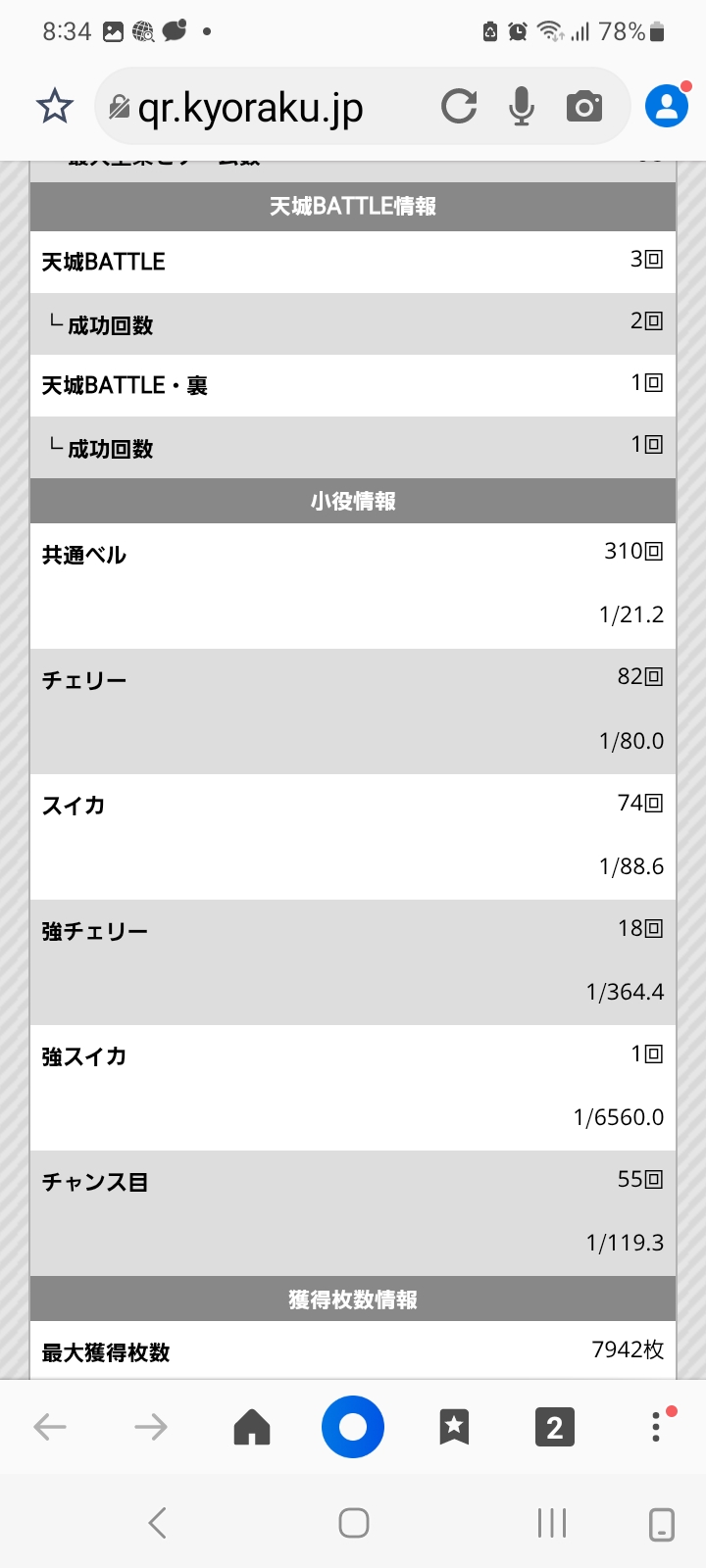
Task: Reload the current page
Action: click(x=459, y=106)
